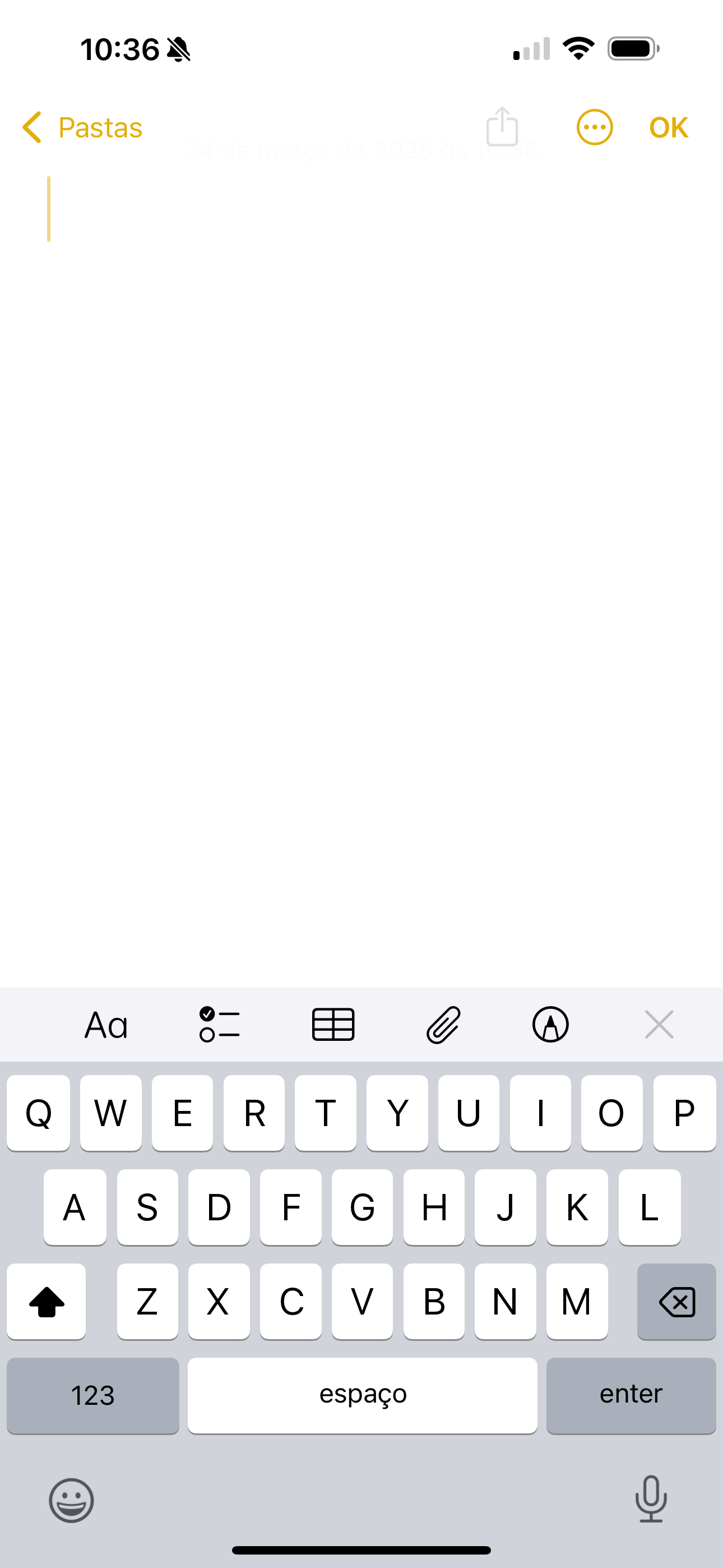Toggle the shift key
723x1568 pixels.
coord(47,1302)
